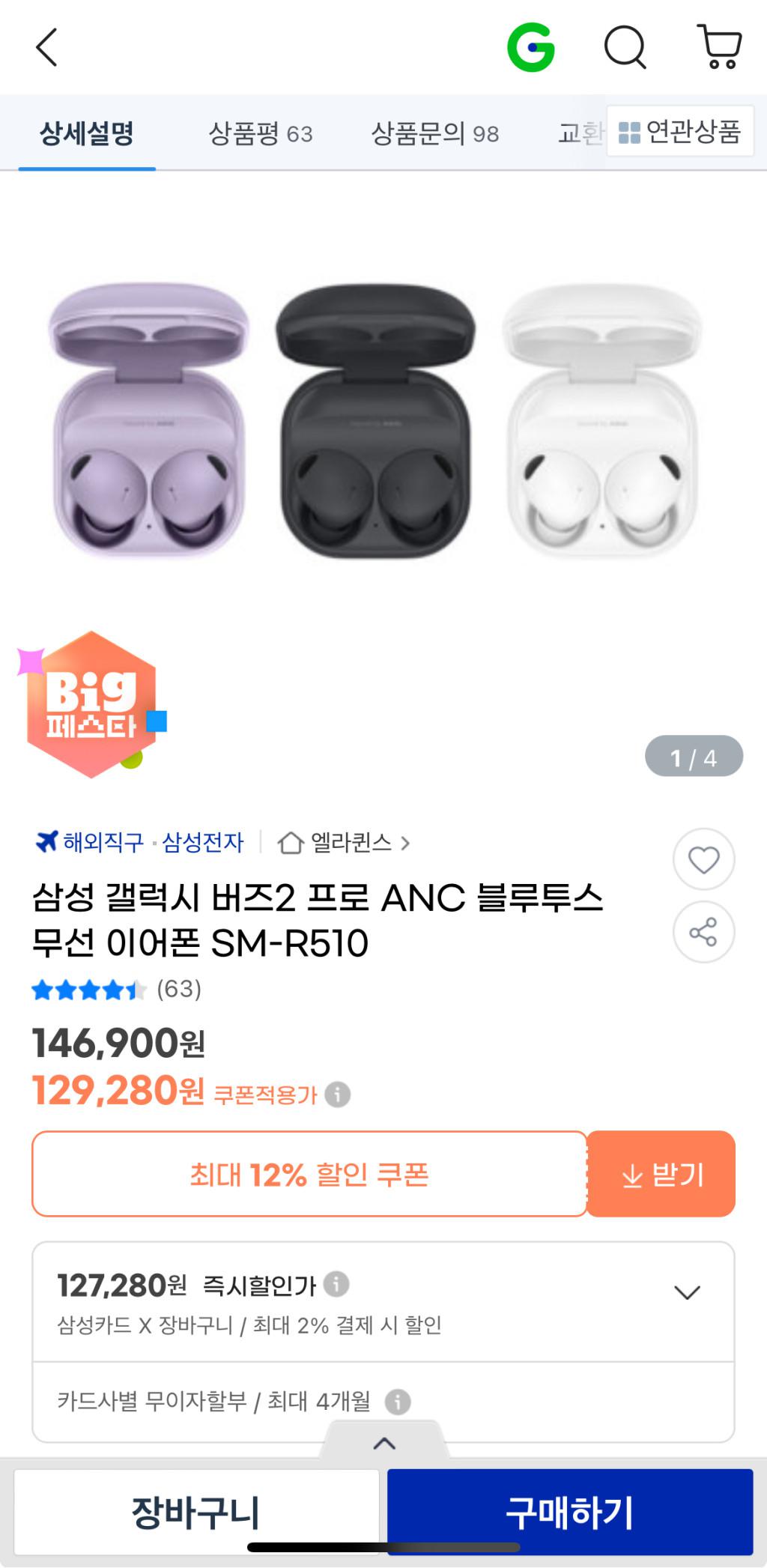This screenshot has width=767, height=1568.
Task: Expand the 즉시할인가 details chevron
Action: (x=687, y=1292)
